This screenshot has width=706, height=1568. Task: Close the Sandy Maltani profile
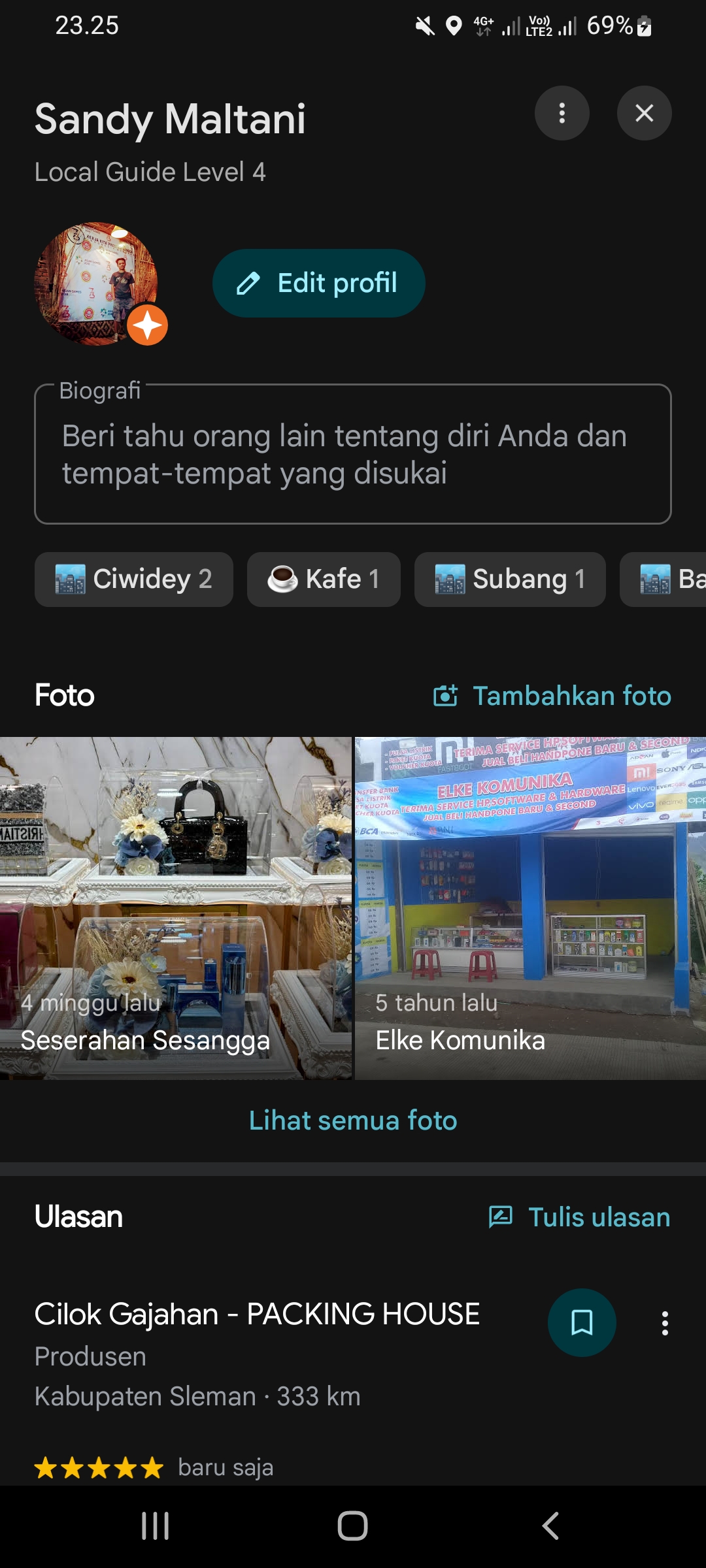(644, 113)
